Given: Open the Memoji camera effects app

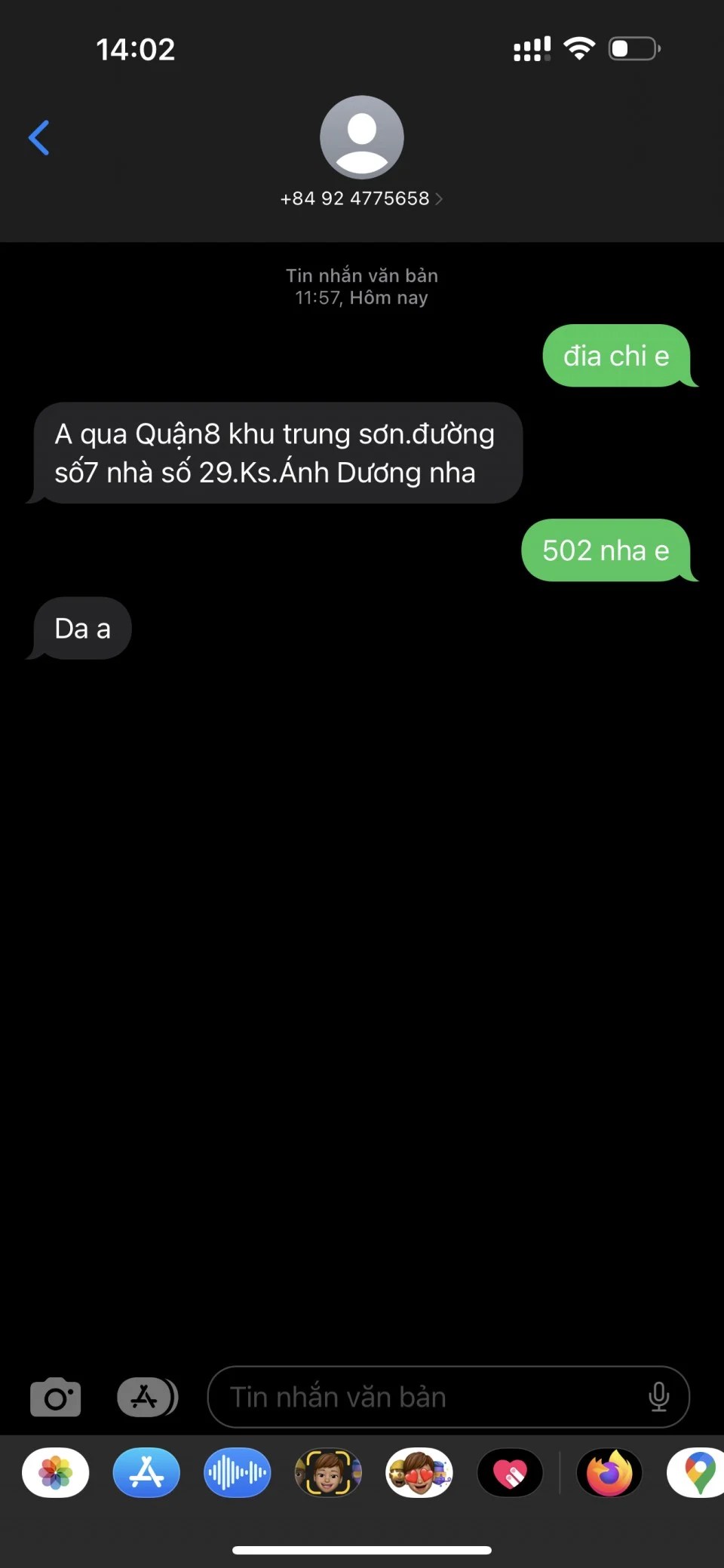Looking at the screenshot, I should click(328, 1472).
